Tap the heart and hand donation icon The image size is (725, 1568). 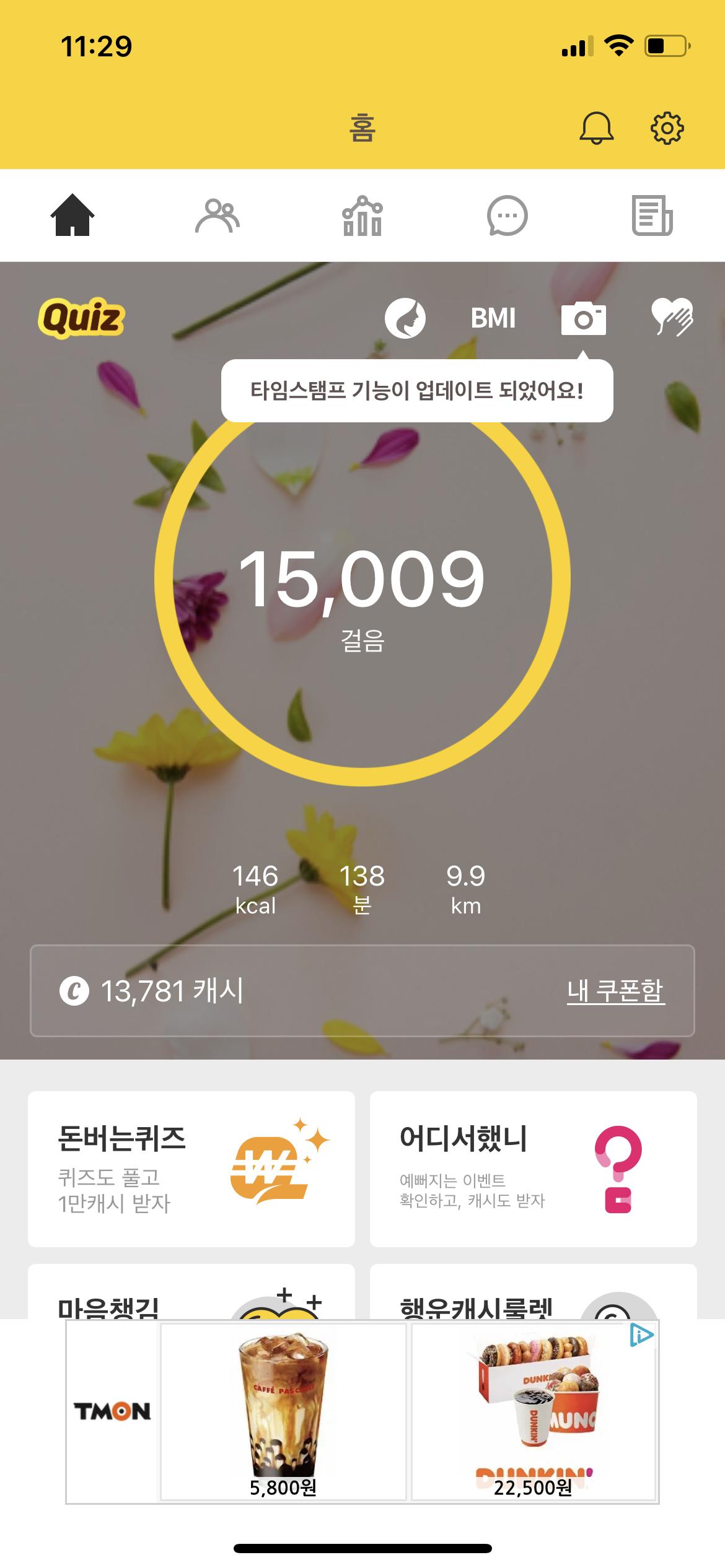pos(672,318)
